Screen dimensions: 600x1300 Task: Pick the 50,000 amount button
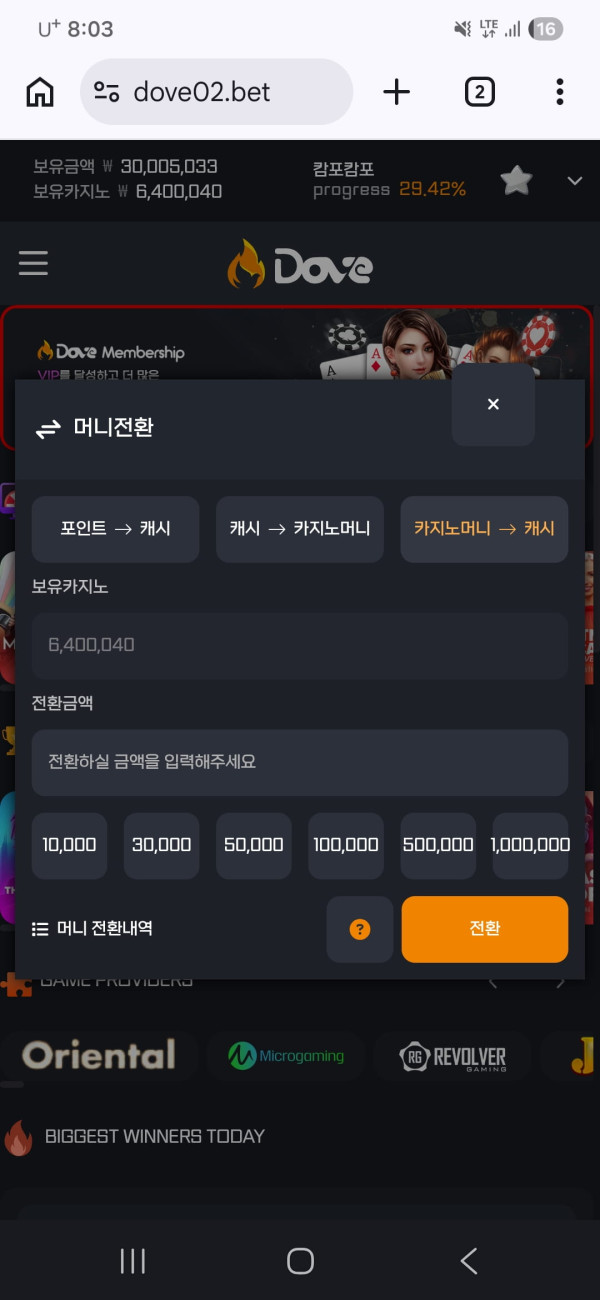point(254,845)
